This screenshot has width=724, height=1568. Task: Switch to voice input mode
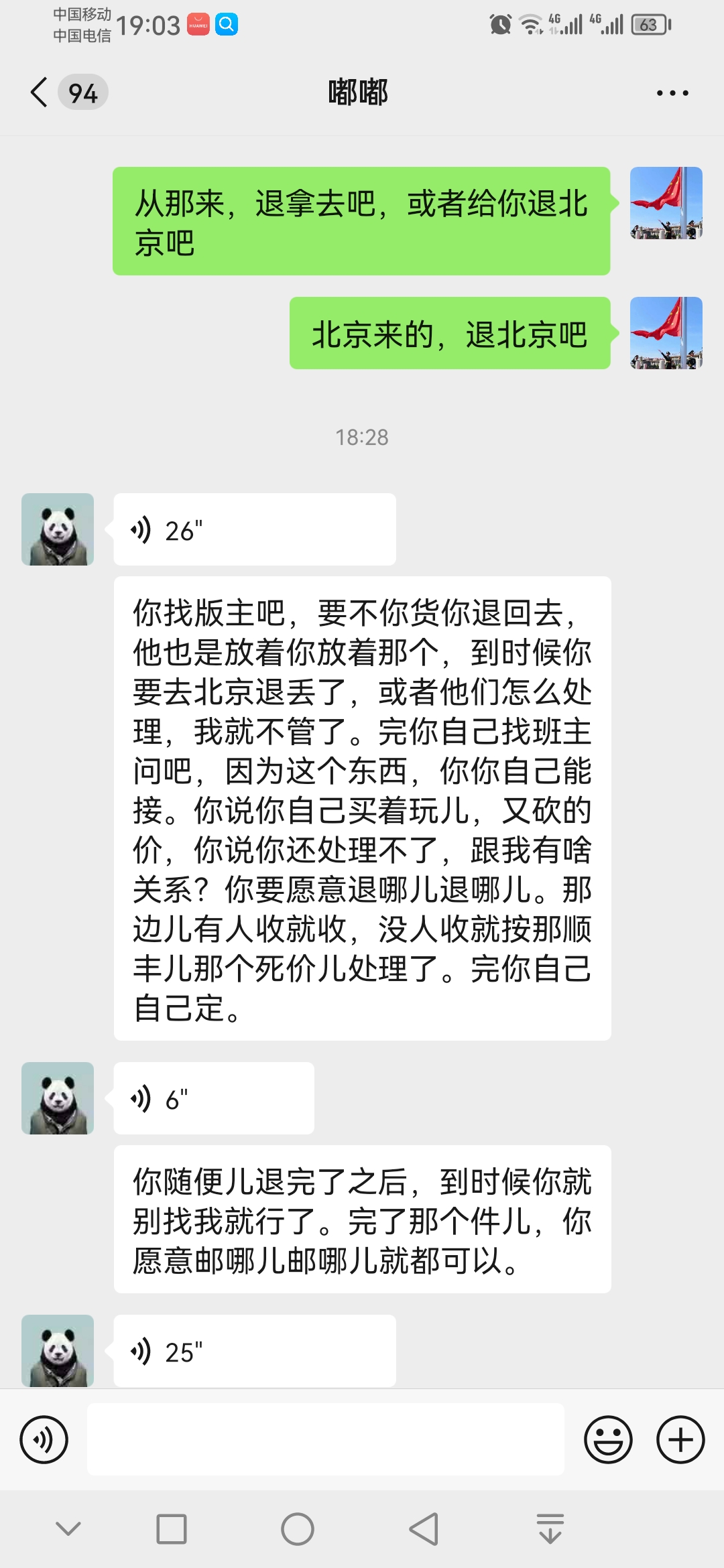44,1439
